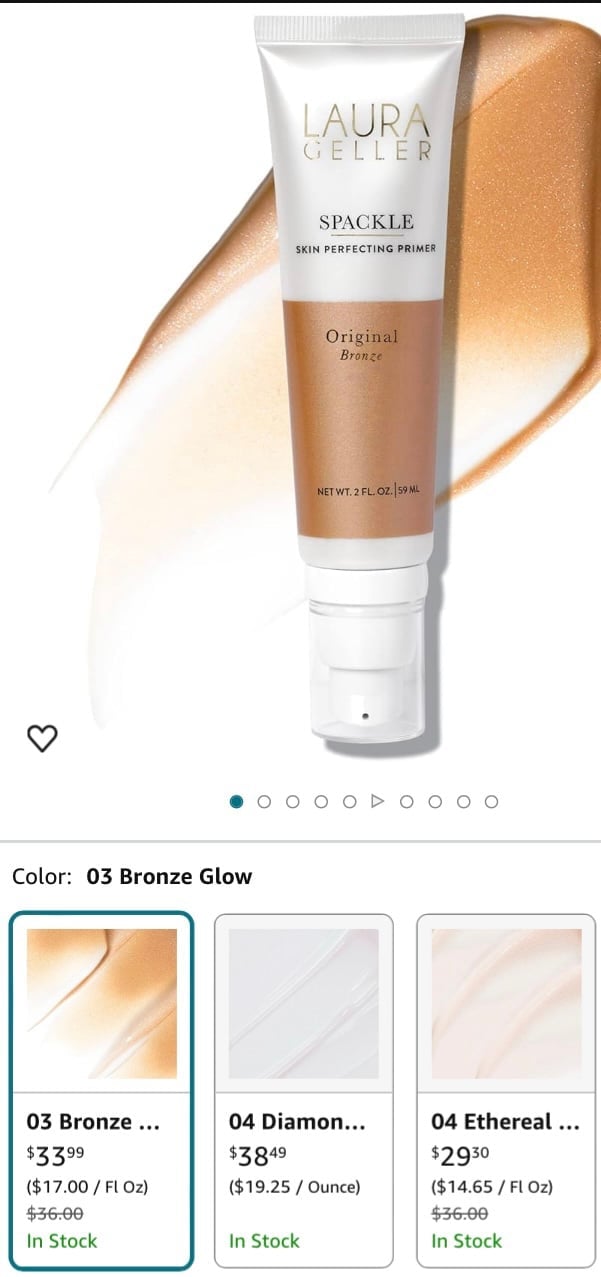Add product to wish list heart
Screen dimensions: 601x1277
tap(41, 738)
